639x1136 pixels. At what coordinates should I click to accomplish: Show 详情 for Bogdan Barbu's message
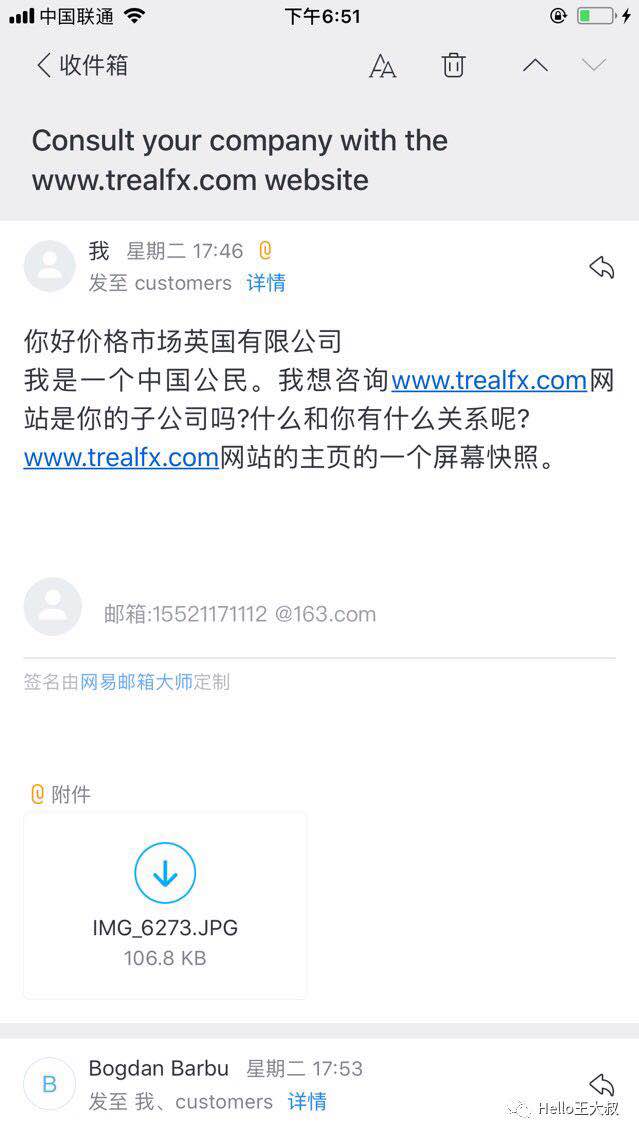click(307, 1101)
